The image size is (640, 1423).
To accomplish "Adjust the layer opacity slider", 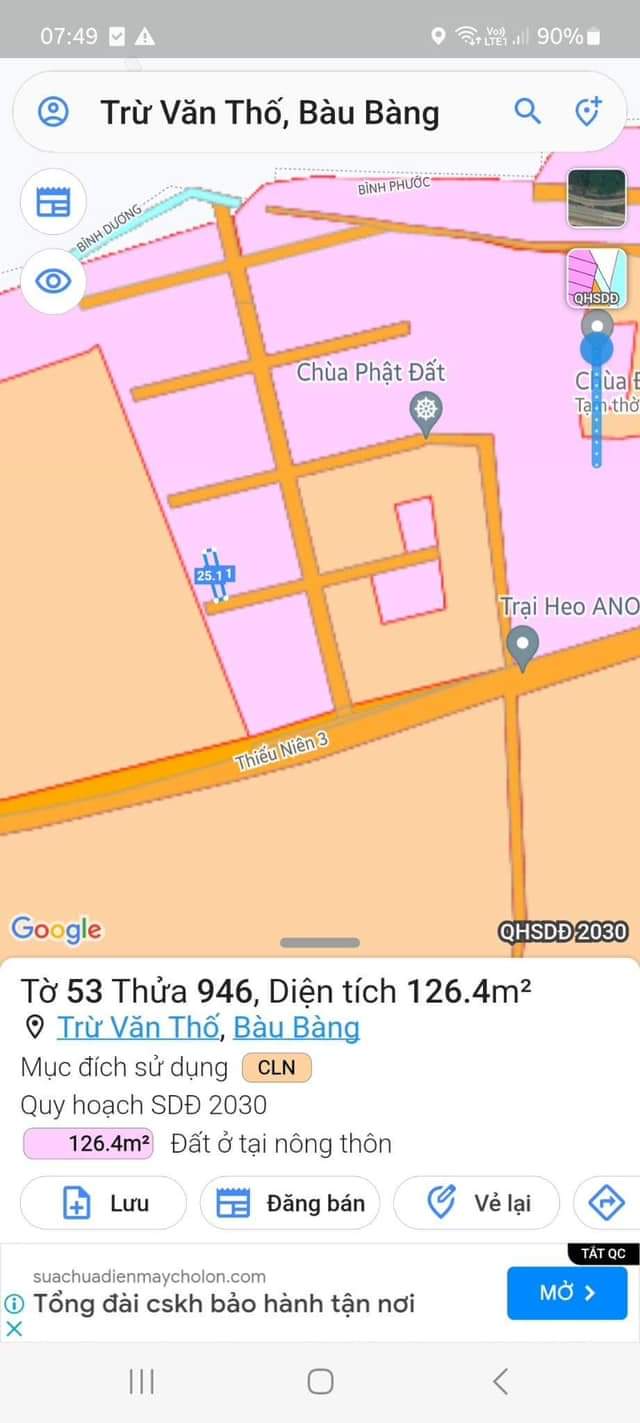I will [x=597, y=349].
